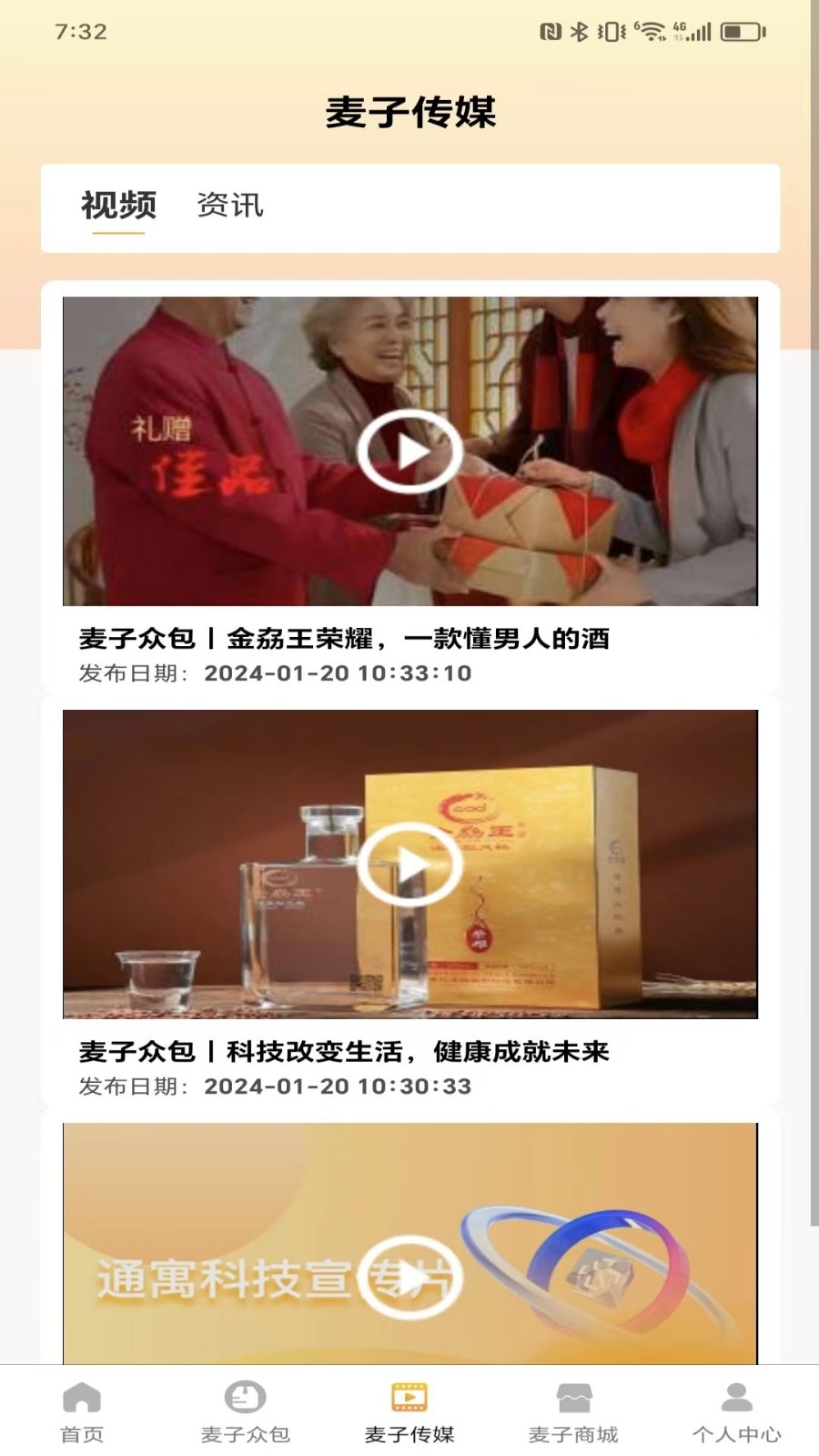Play the 通寓科技宣传片 video
The width and height of the screenshot is (819, 1456).
click(409, 1277)
